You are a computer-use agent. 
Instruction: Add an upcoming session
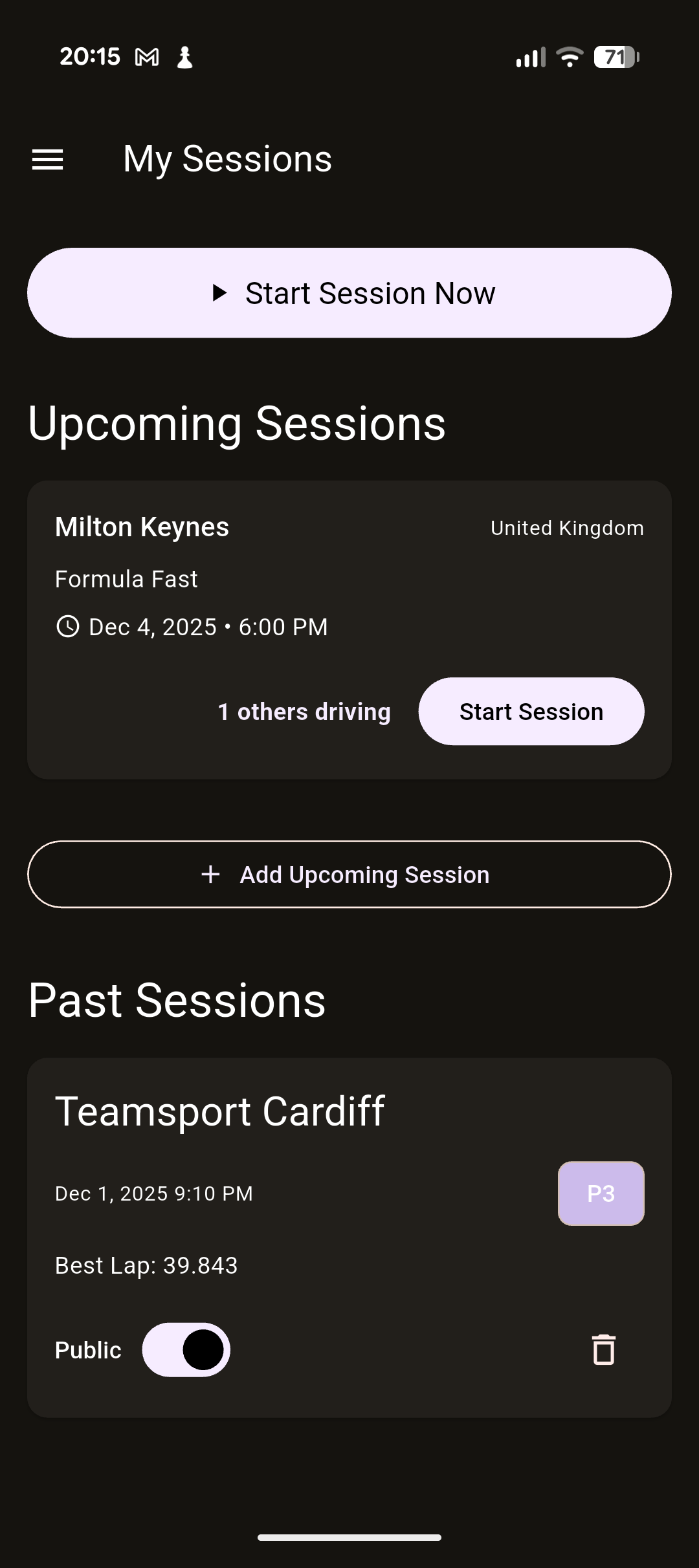pyautogui.click(x=349, y=875)
